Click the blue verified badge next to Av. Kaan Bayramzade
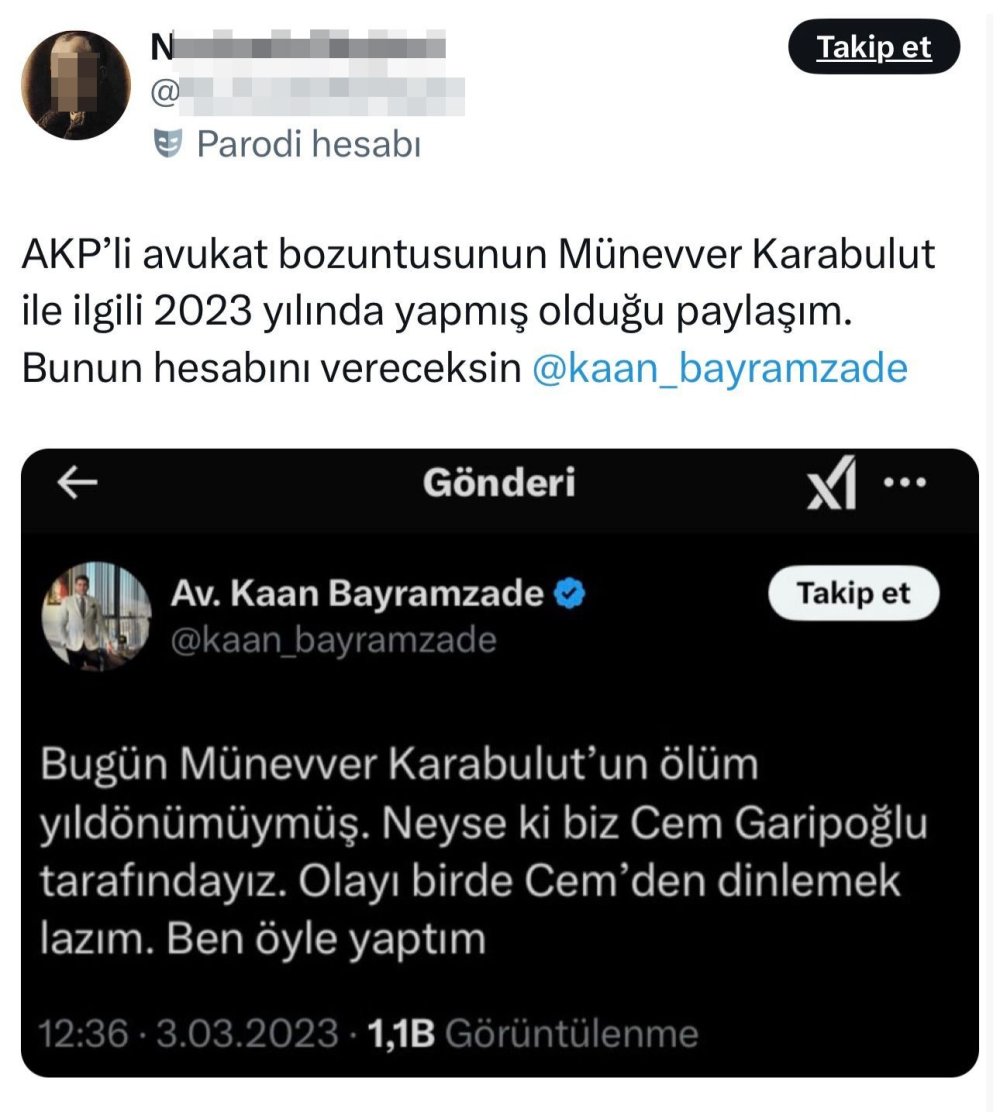Screen dimensions: 1000x1112 (x=568, y=591)
